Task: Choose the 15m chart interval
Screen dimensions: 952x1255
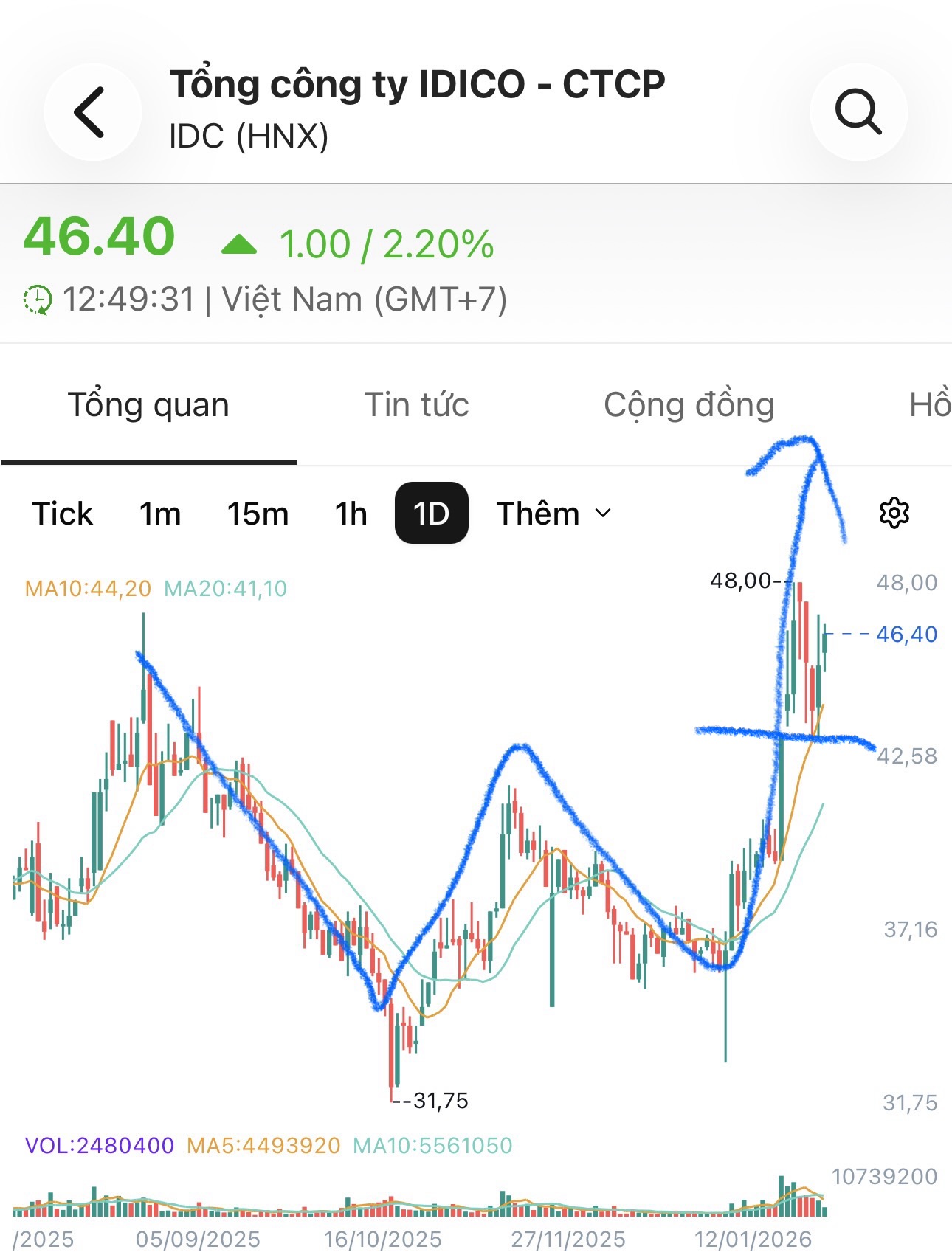Action: tap(258, 514)
